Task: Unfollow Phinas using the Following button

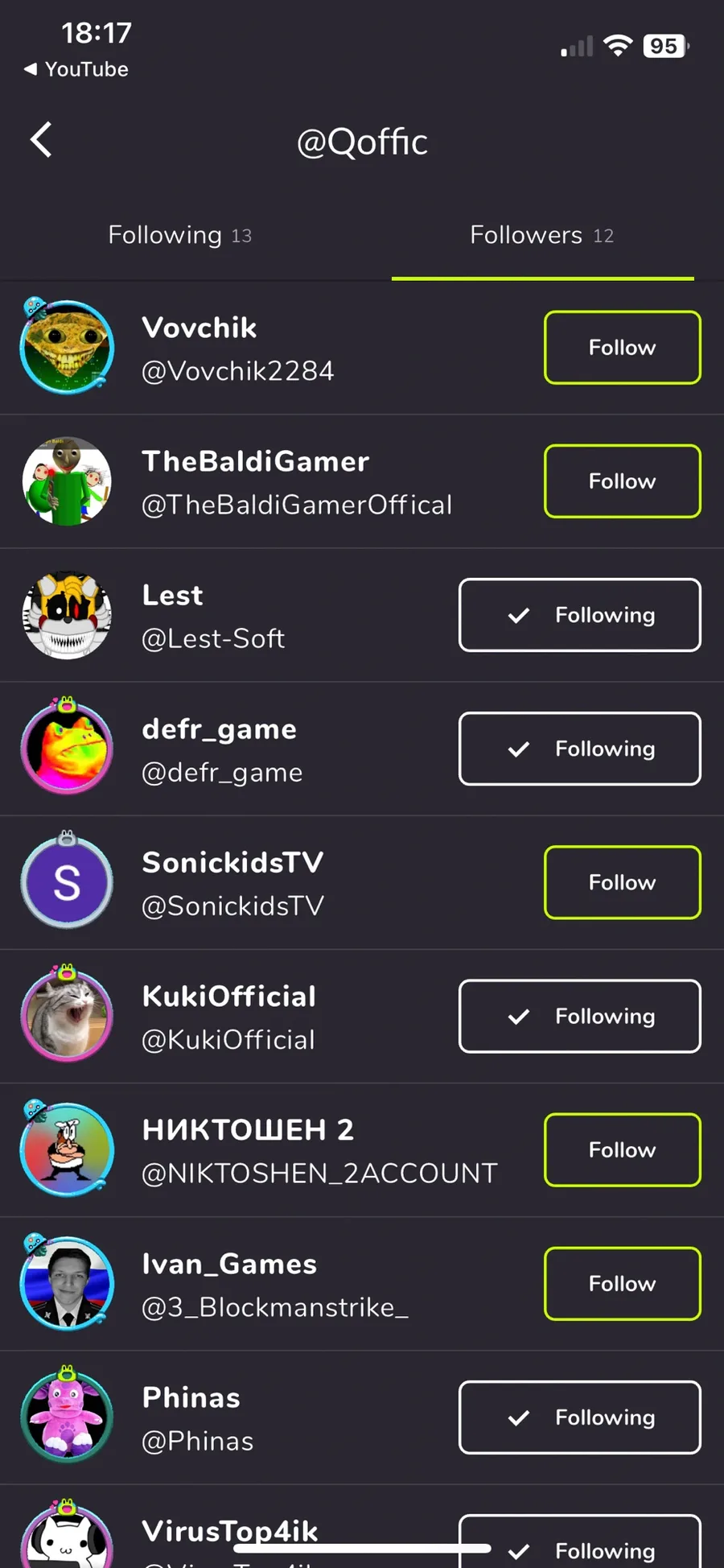Action: (x=579, y=1417)
